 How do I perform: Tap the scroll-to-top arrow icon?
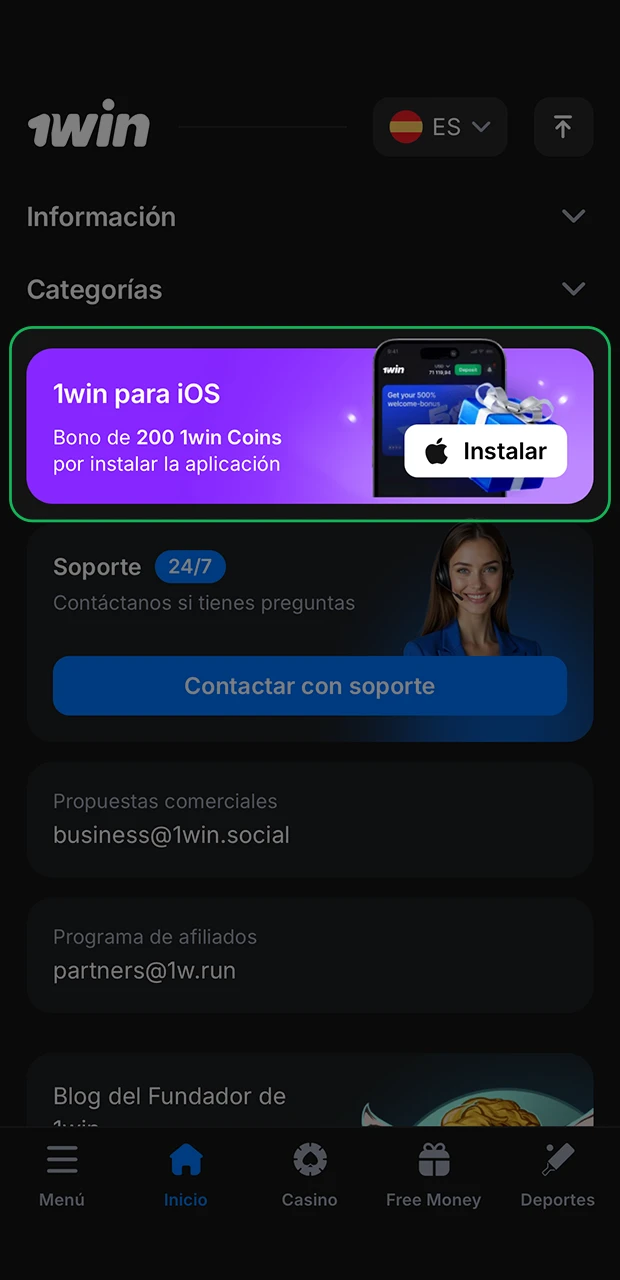[x=563, y=127]
